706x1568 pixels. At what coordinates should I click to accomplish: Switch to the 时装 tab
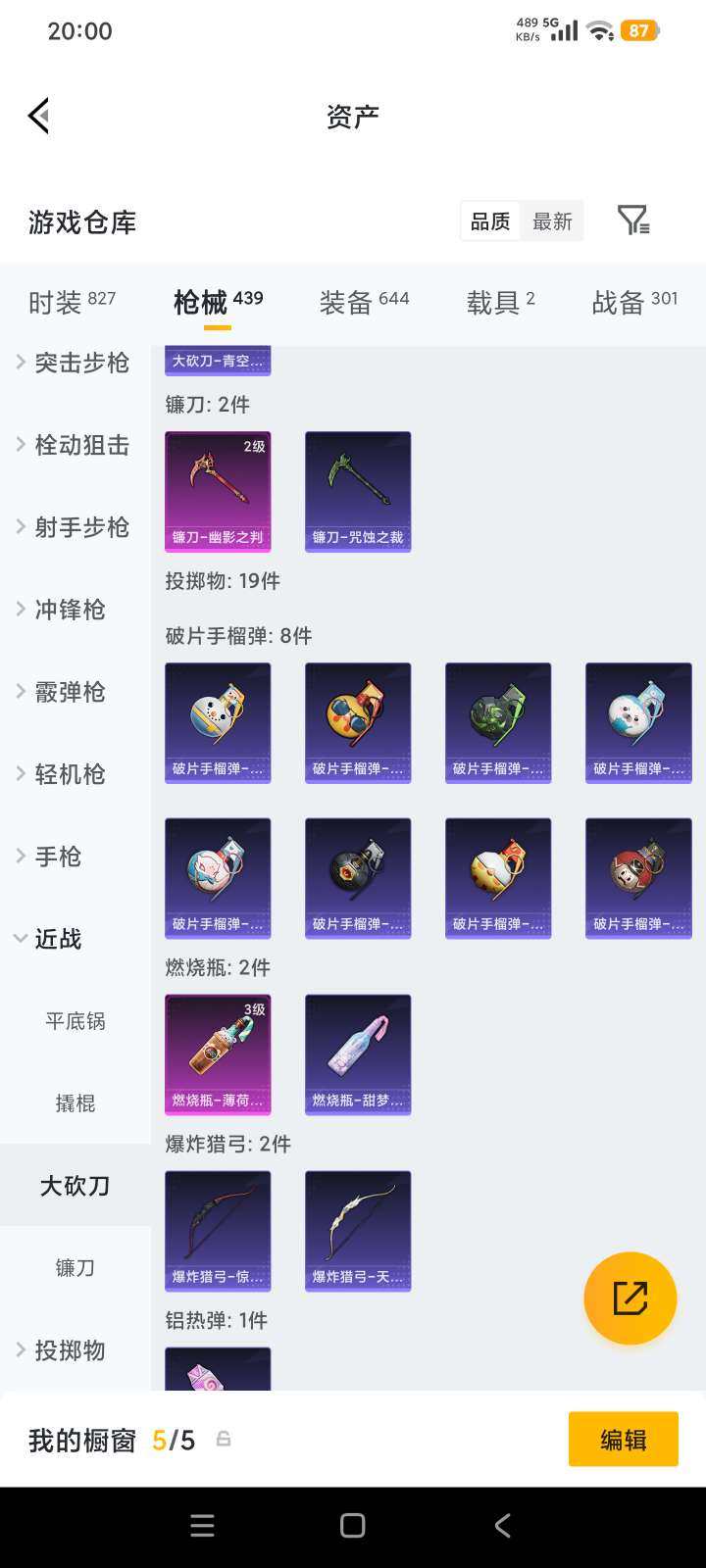click(x=72, y=302)
